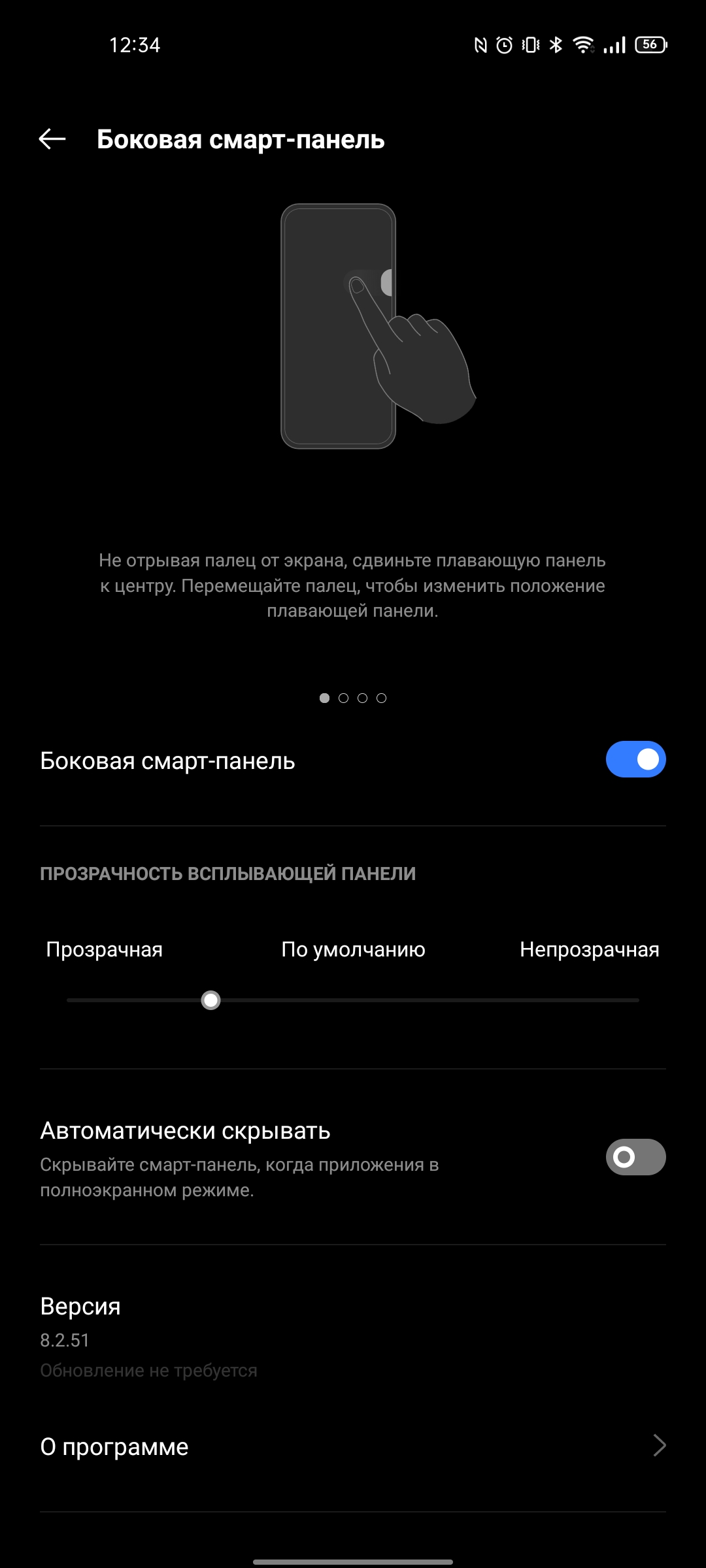This screenshot has width=706, height=1568.
Task: Turn off the Боковая смарт-панель switch
Action: click(x=635, y=759)
